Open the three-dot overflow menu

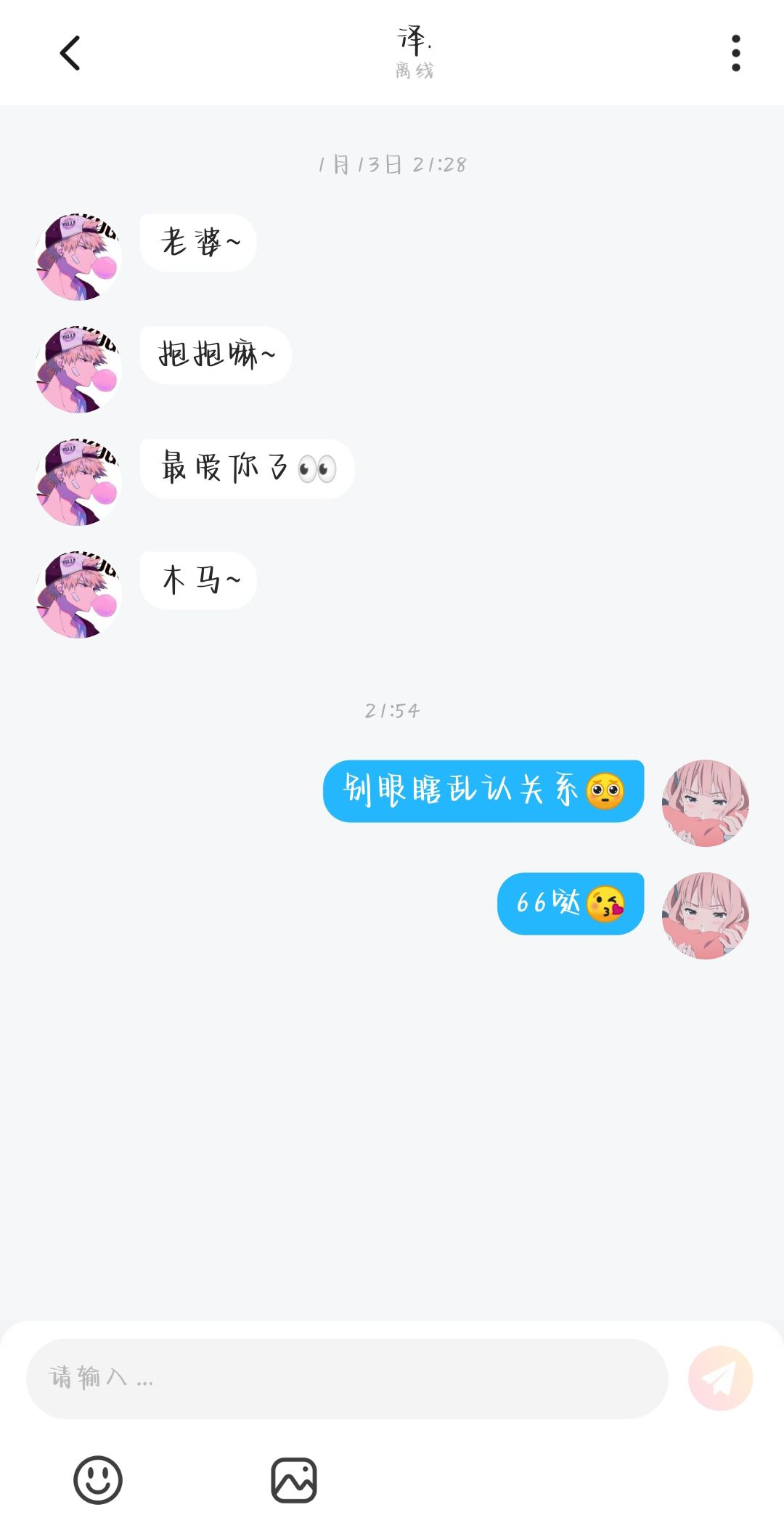pyautogui.click(x=735, y=53)
